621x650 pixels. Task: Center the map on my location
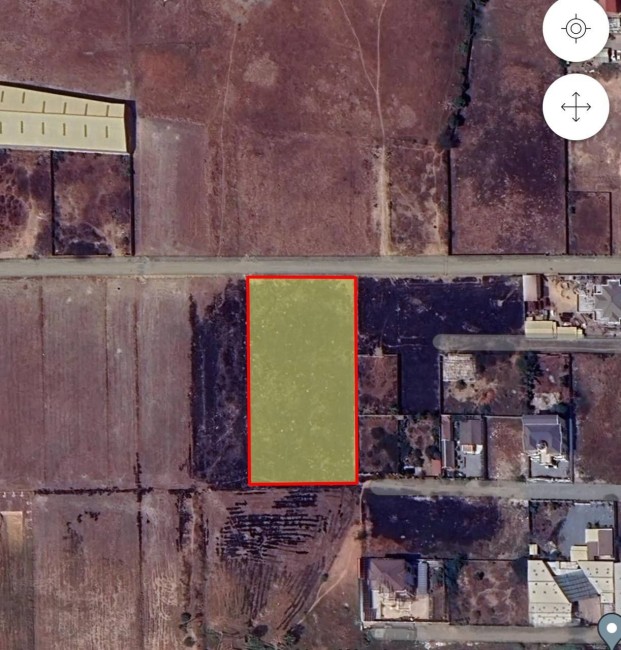576,28
